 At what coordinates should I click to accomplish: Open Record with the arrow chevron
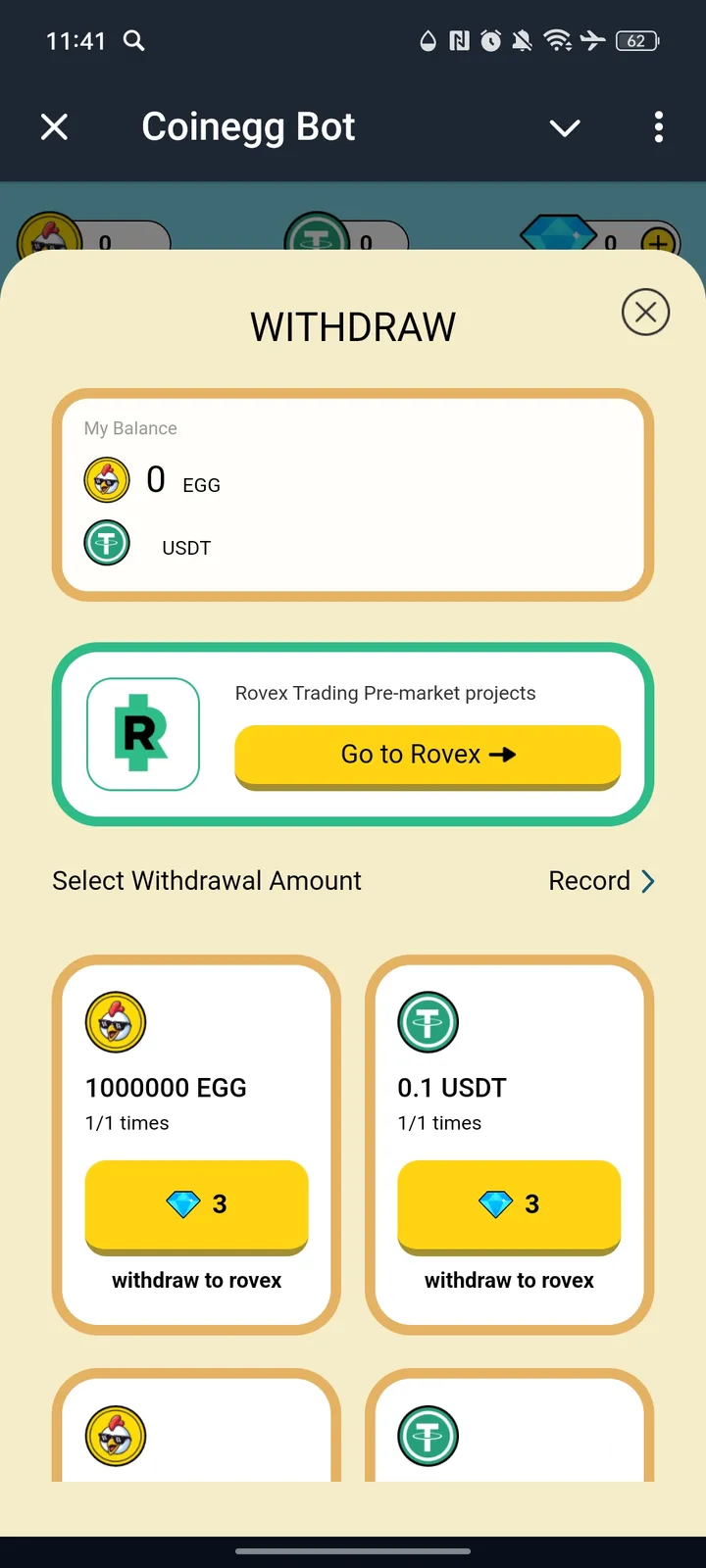point(646,880)
